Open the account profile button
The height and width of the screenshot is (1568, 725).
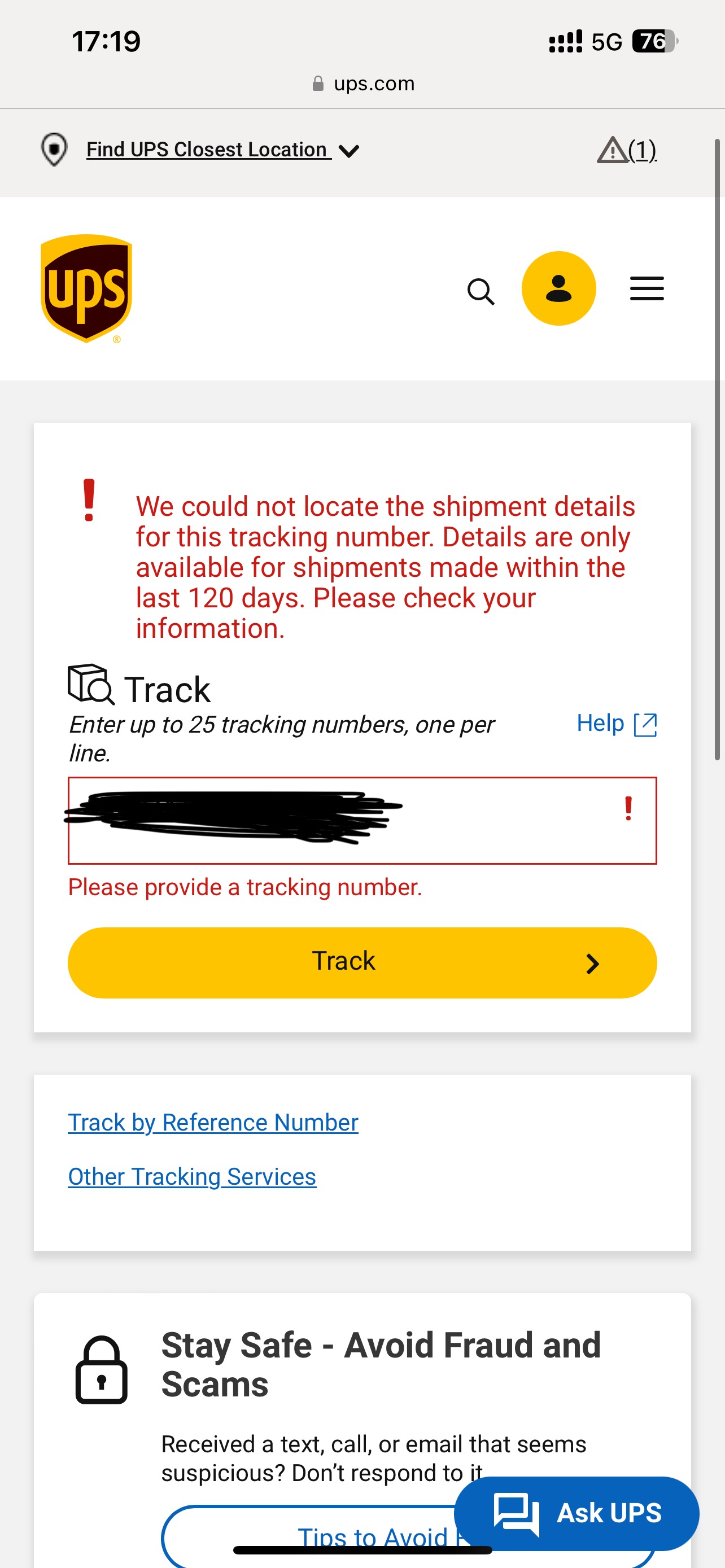[558, 288]
